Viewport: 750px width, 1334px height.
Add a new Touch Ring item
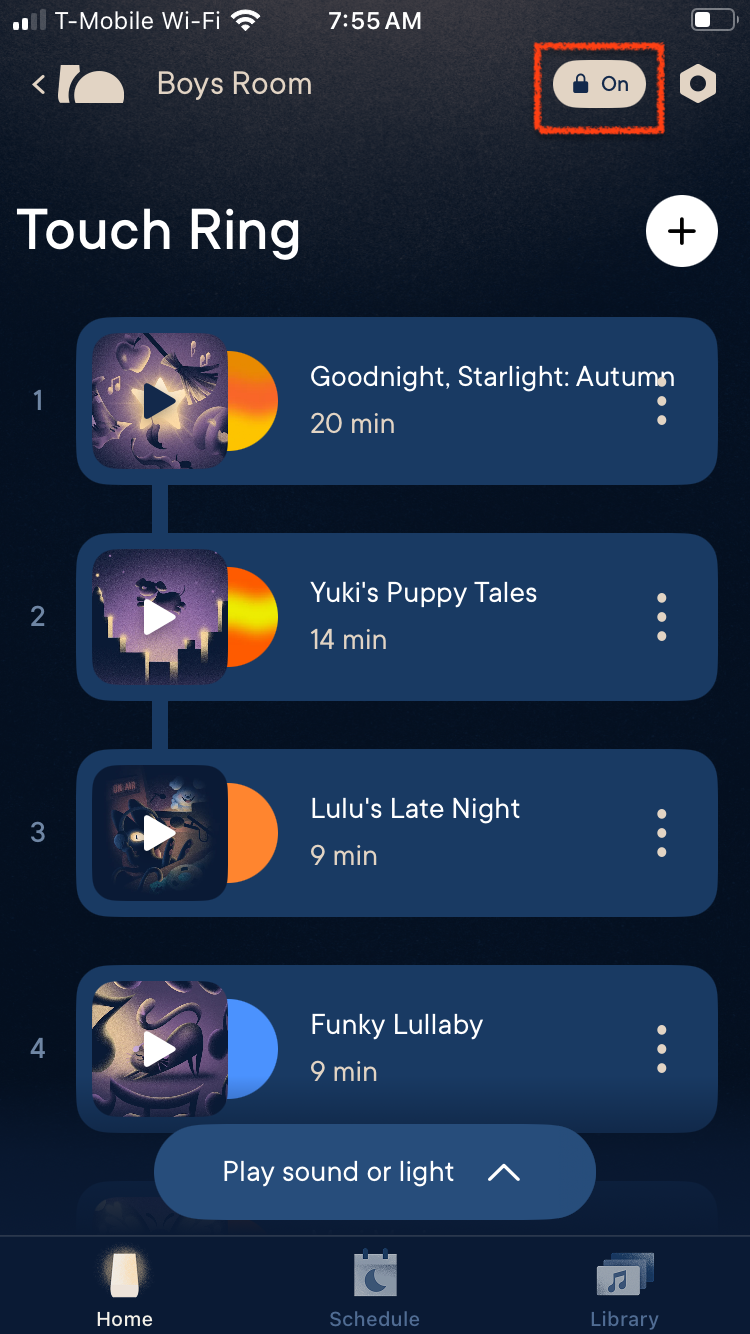[x=682, y=232]
